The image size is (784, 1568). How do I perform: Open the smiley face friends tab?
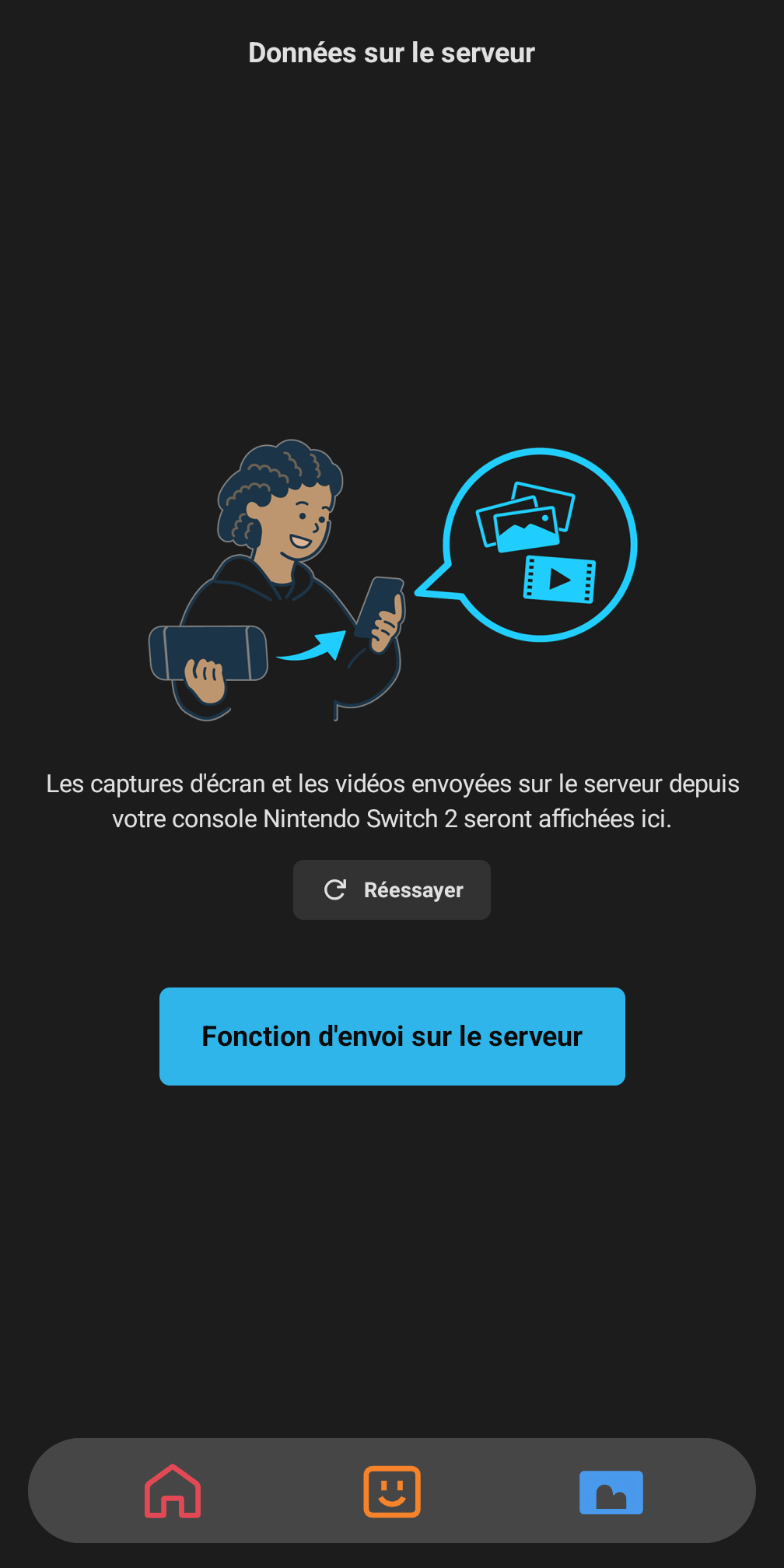tap(392, 1491)
